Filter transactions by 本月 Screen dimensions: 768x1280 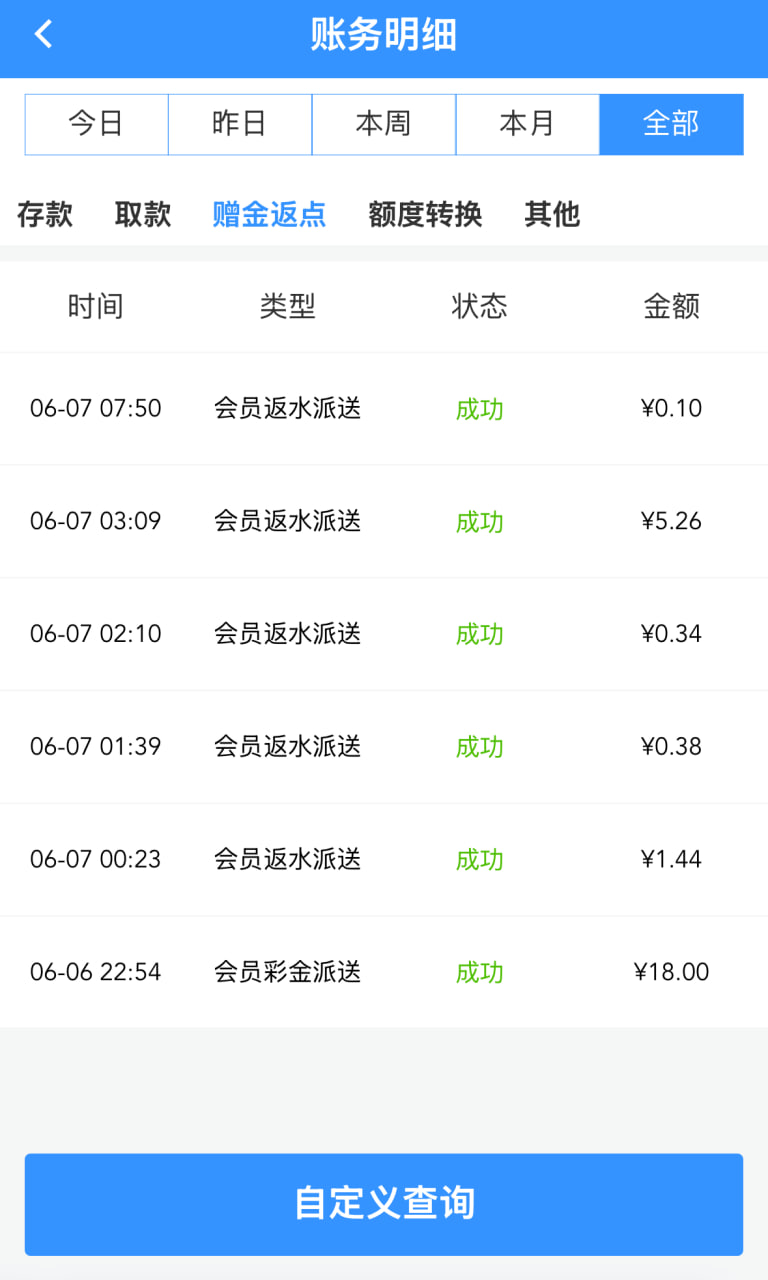(x=528, y=124)
